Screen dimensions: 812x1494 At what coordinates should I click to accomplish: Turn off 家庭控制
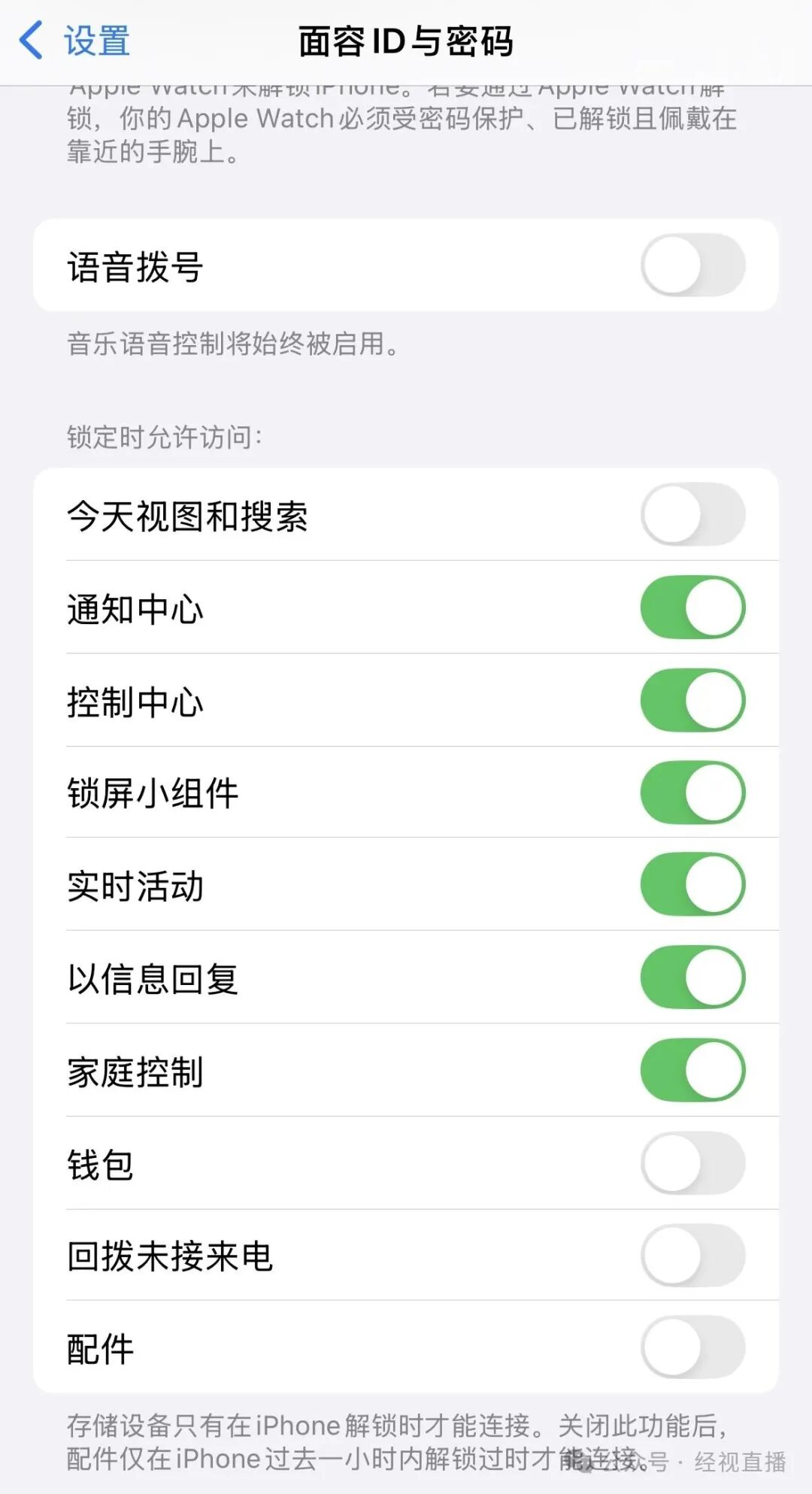pyautogui.click(x=692, y=1070)
